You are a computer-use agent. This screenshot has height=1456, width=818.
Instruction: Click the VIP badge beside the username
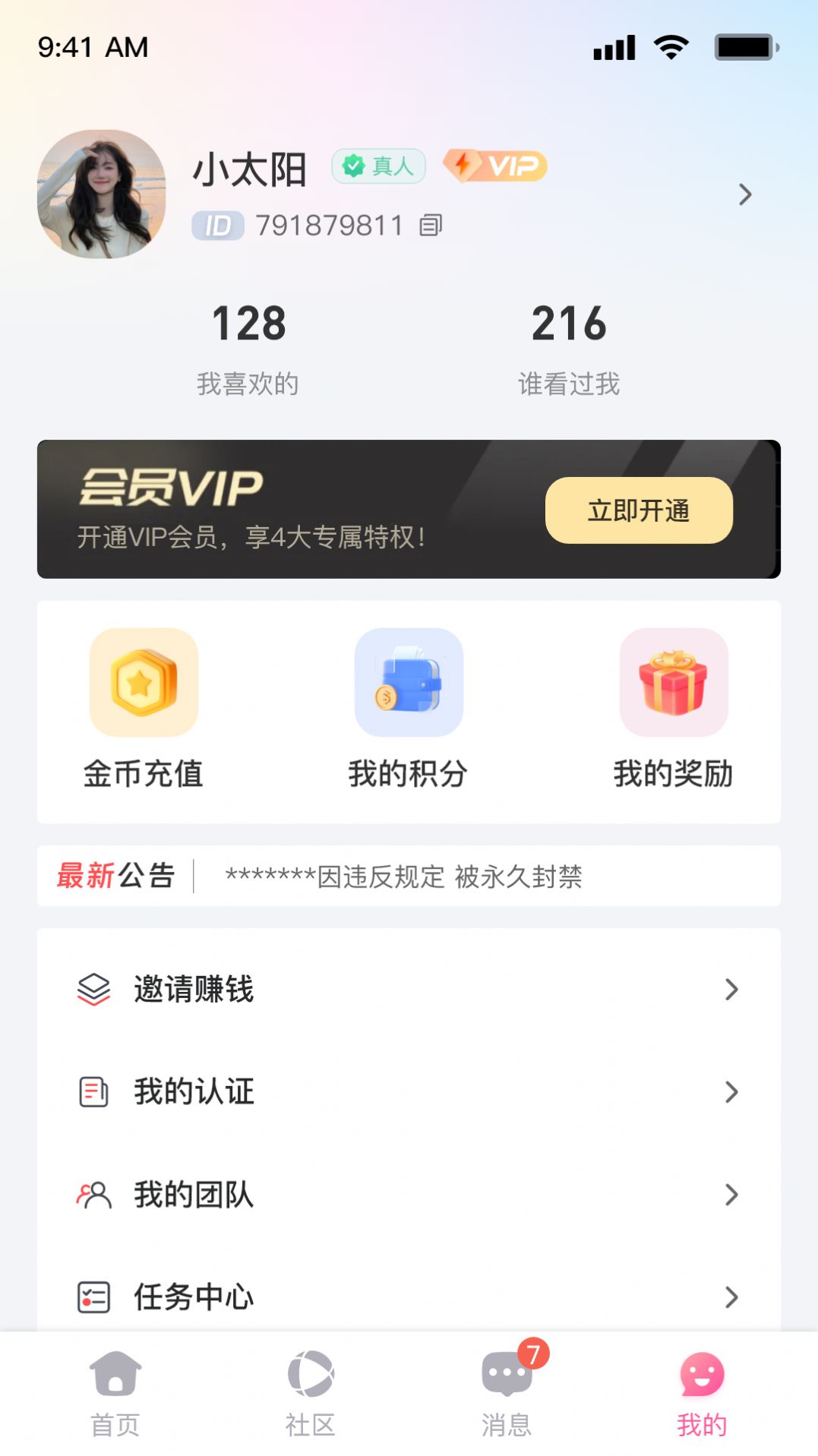(495, 166)
